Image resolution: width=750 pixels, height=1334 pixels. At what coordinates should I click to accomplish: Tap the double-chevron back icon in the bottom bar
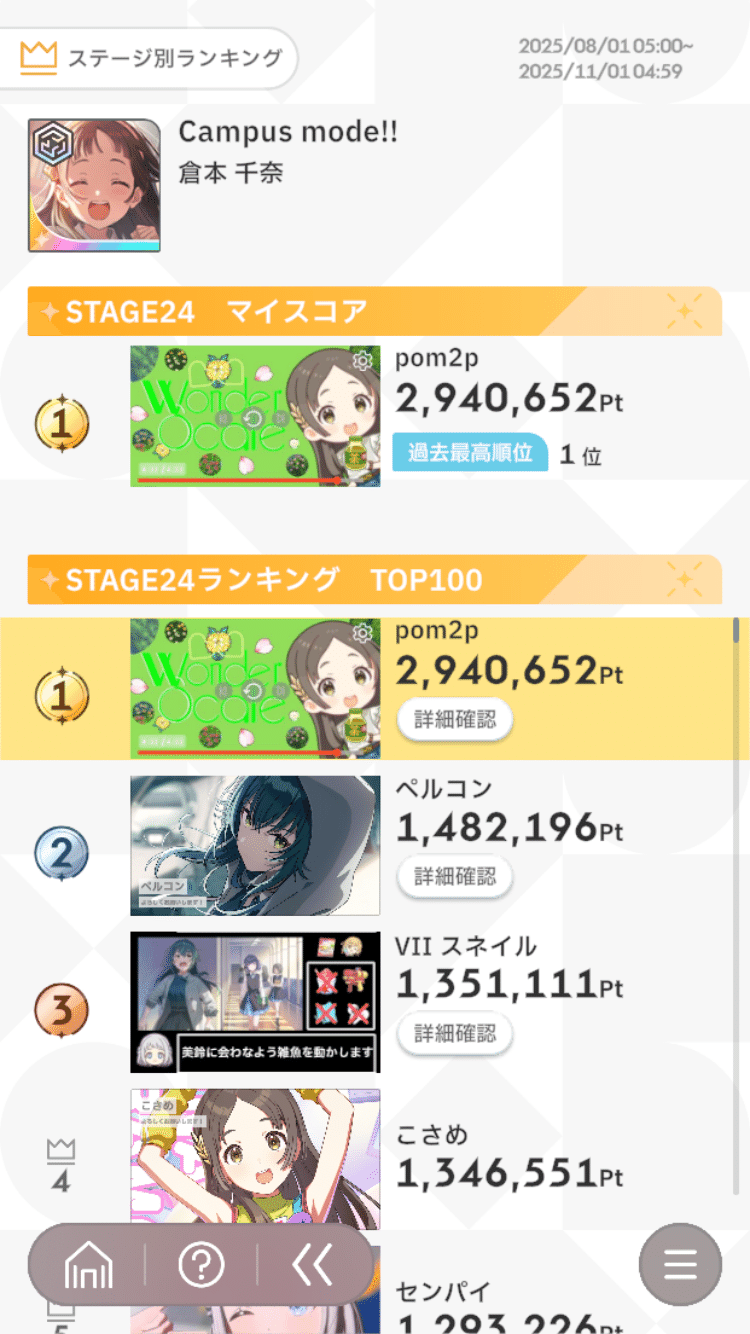click(x=310, y=1263)
